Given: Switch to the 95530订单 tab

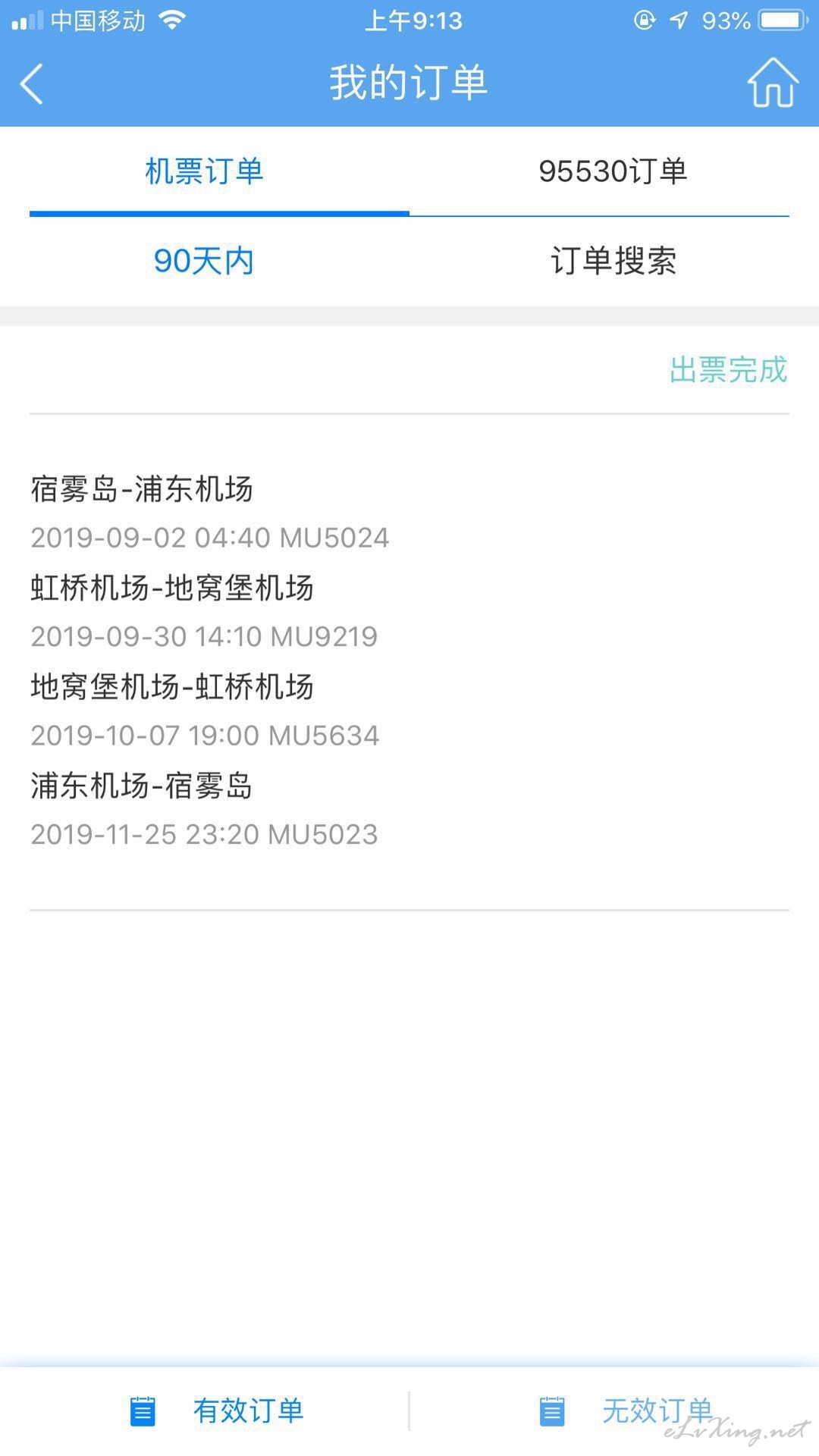Looking at the screenshot, I should pyautogui.click(x=613, y=171).
